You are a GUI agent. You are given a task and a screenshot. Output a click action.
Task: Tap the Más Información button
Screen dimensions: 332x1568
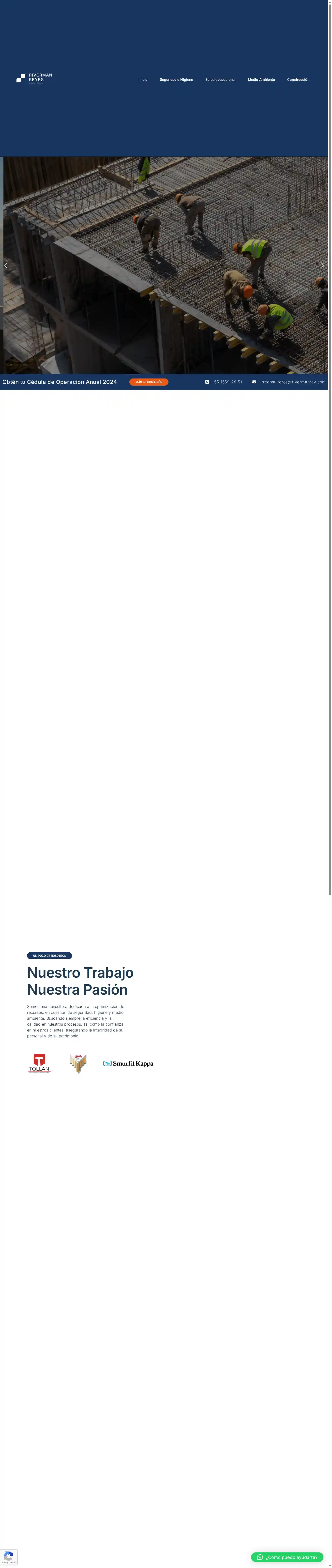149,382
